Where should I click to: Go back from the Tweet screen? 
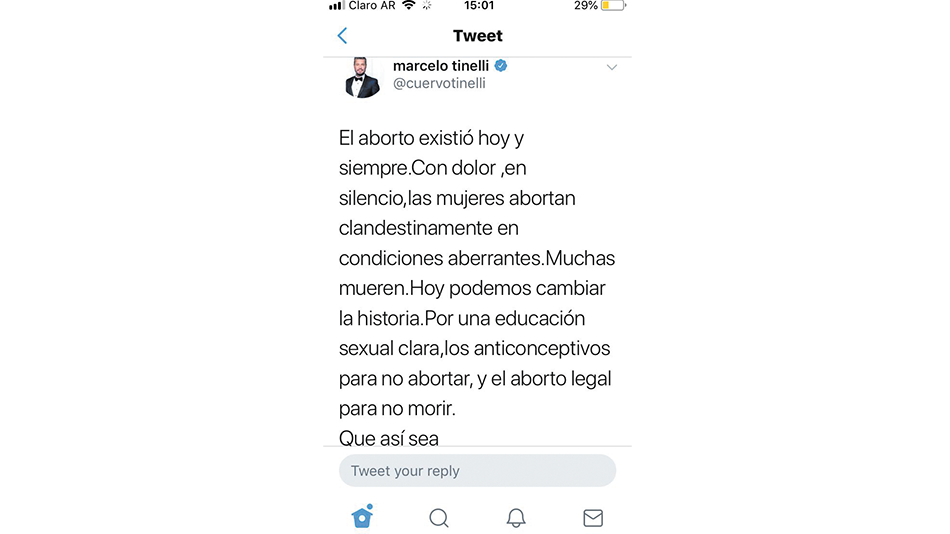(x=342, y=36)
